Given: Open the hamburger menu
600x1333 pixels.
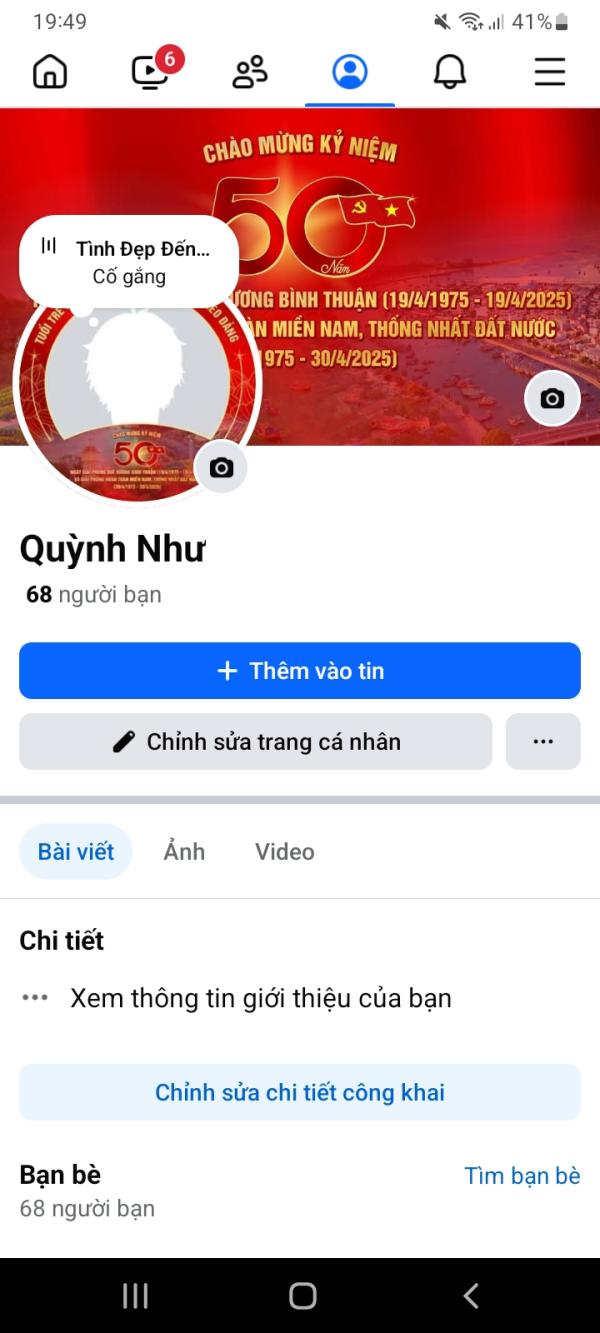Looking at the screenshot, I should [x=550, y=71].
